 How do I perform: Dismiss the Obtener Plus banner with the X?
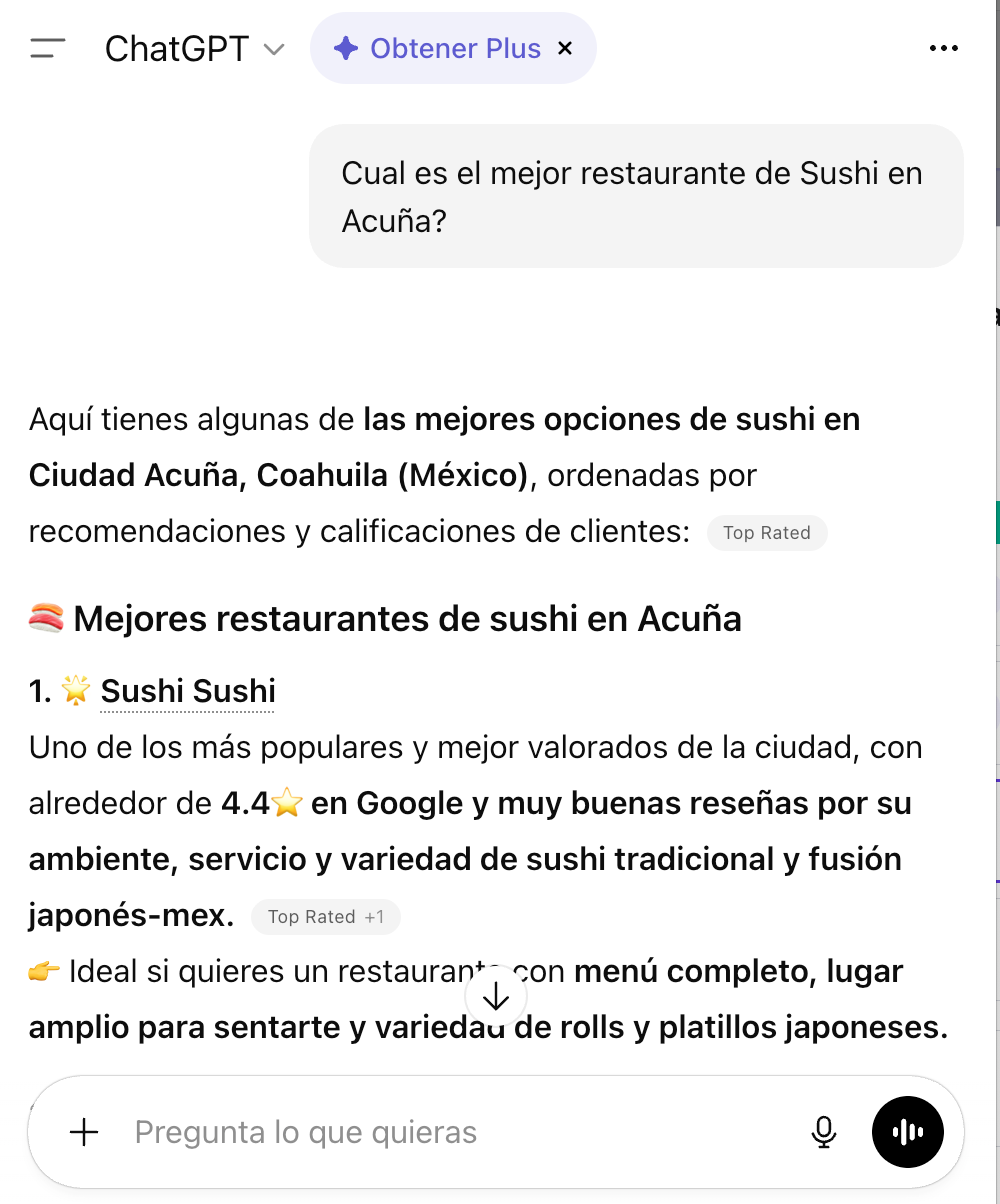tap(565, 47)
